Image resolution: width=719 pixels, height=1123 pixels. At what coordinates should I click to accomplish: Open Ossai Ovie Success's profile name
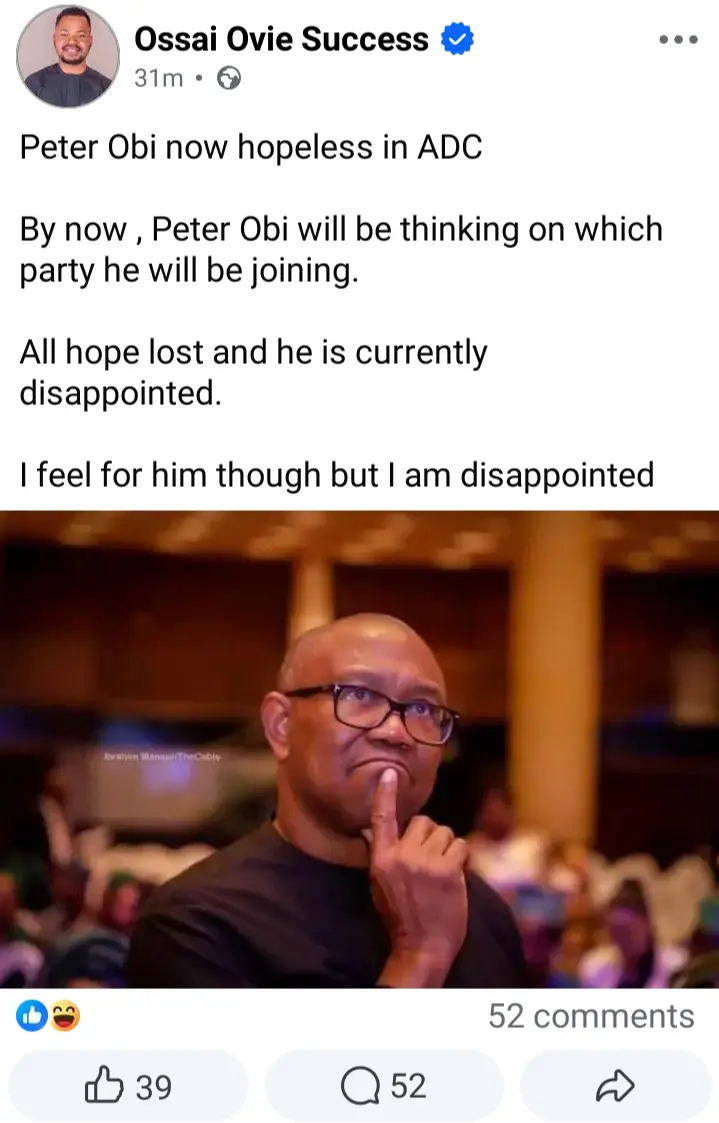[282, 40]
